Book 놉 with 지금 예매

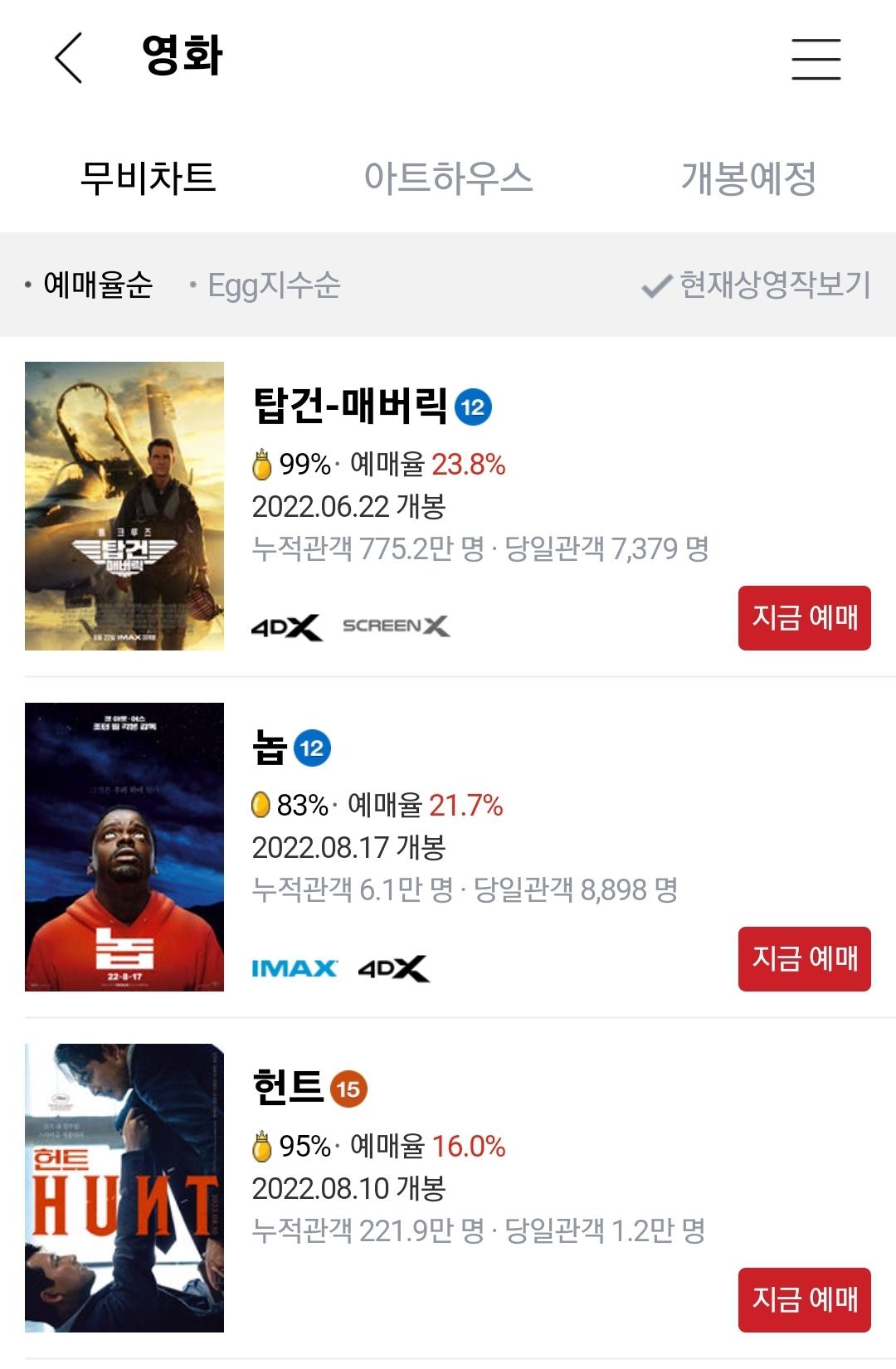point(804,959)
